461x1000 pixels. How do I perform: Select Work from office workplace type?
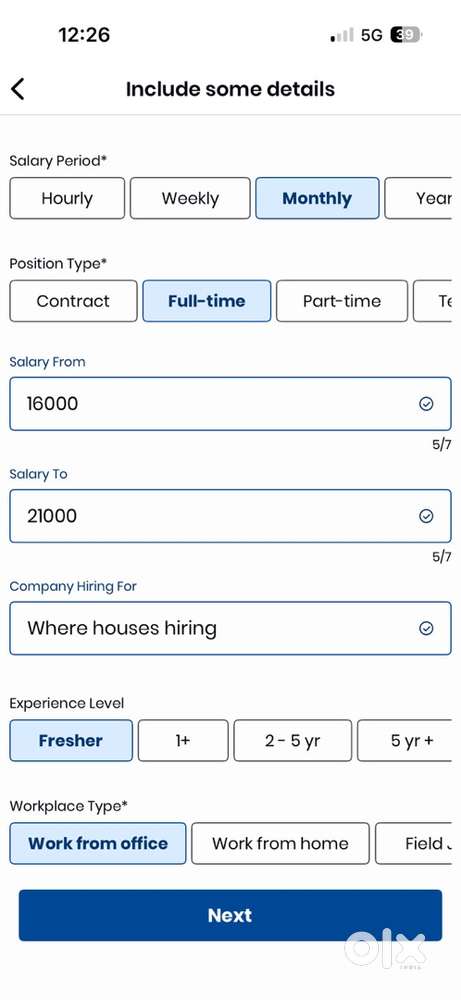[x=98, y=843]
